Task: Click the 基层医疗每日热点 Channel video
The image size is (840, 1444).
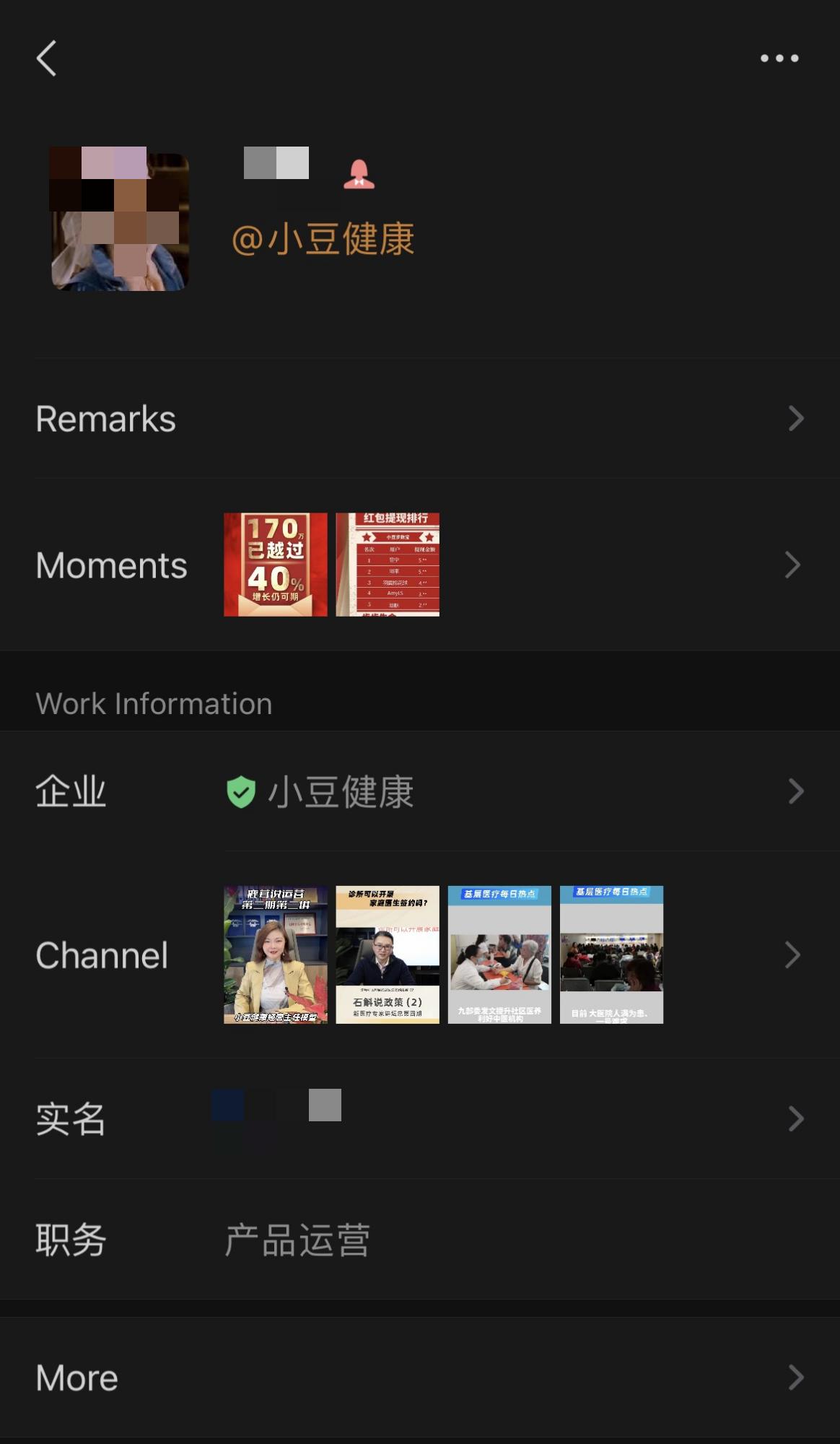Action: tap(499, 954)
